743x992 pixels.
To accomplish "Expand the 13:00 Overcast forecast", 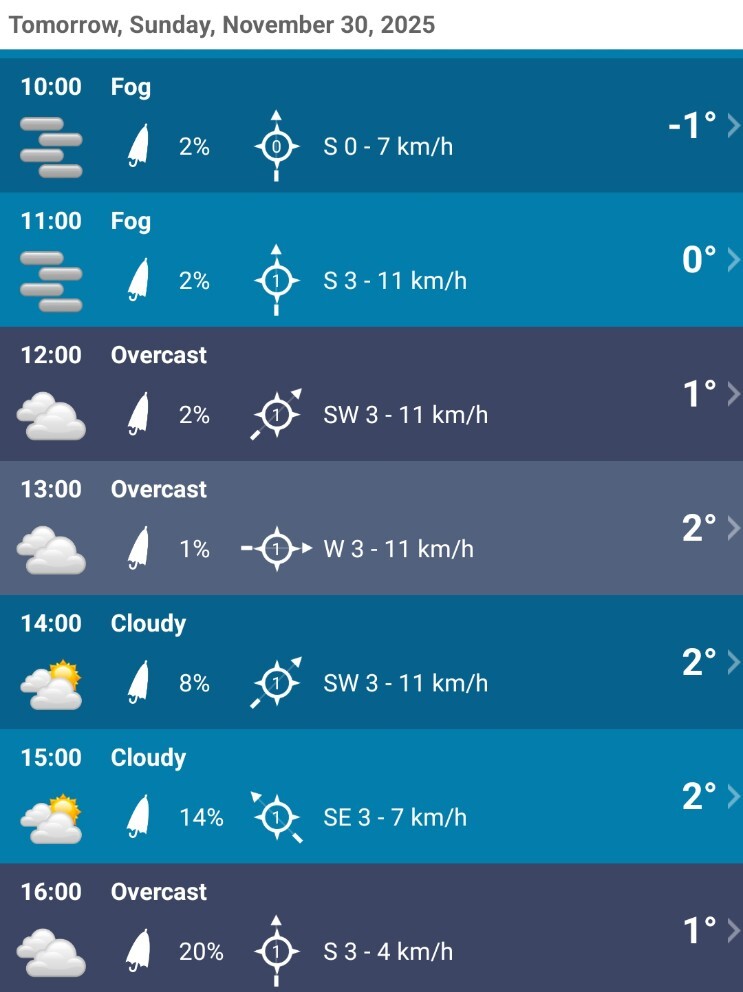I will 371,528.
